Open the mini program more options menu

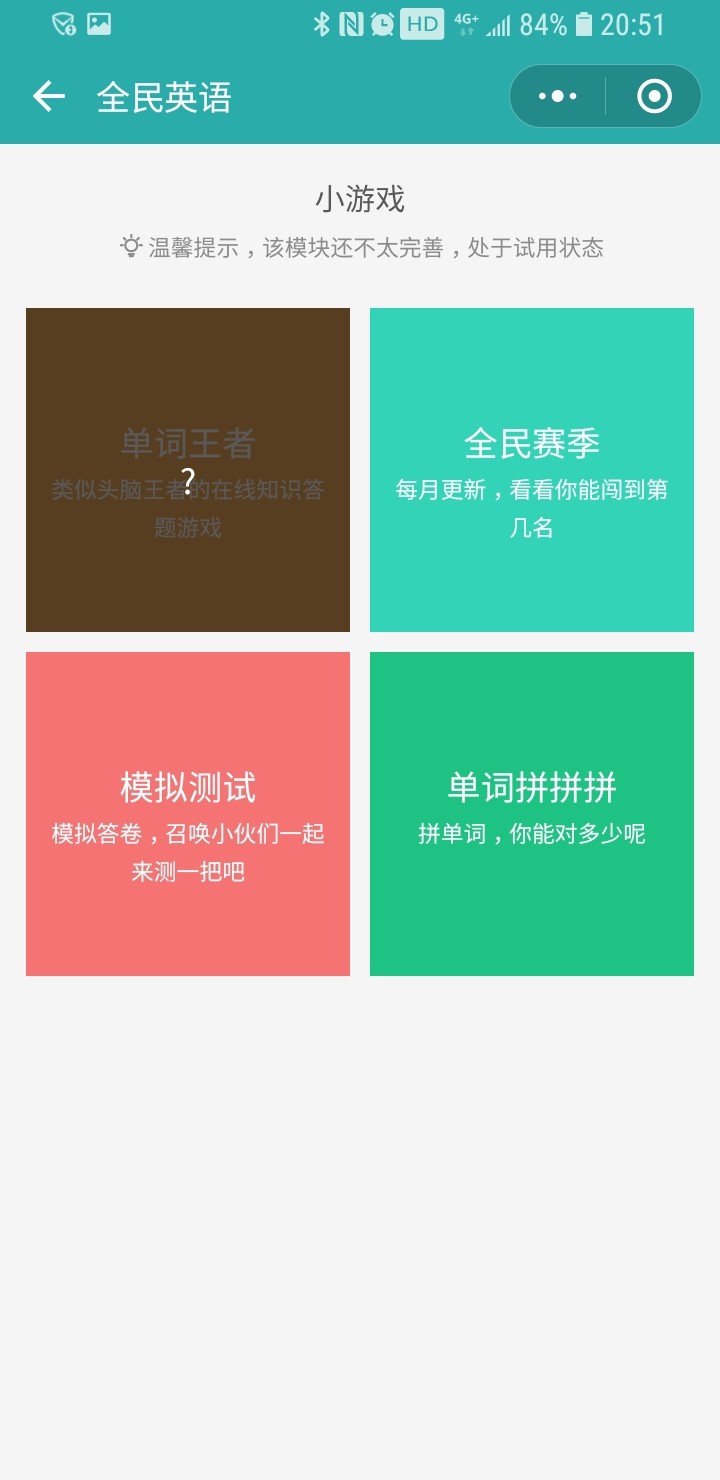coord(557,97)
